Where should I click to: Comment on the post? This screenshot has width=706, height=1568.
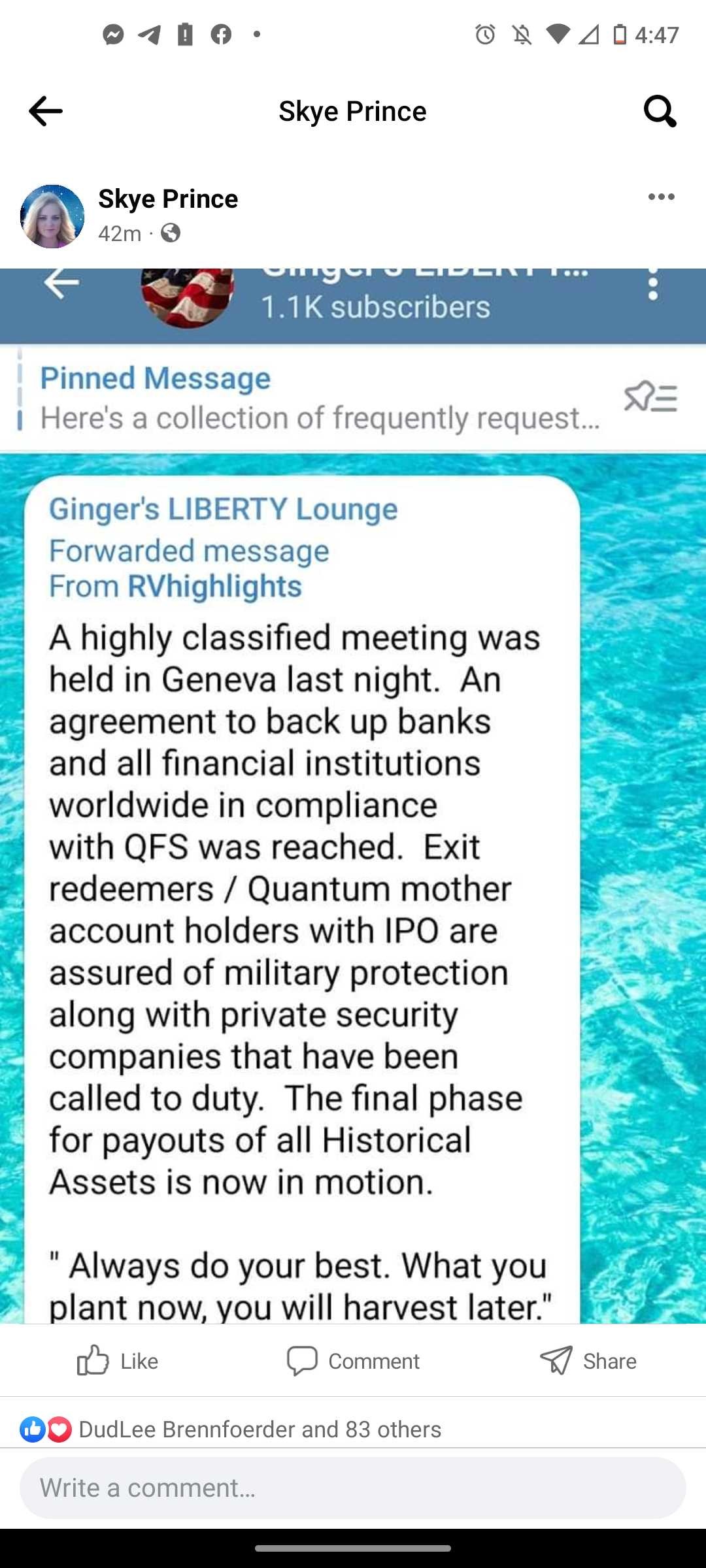[x=353, y=1361]
